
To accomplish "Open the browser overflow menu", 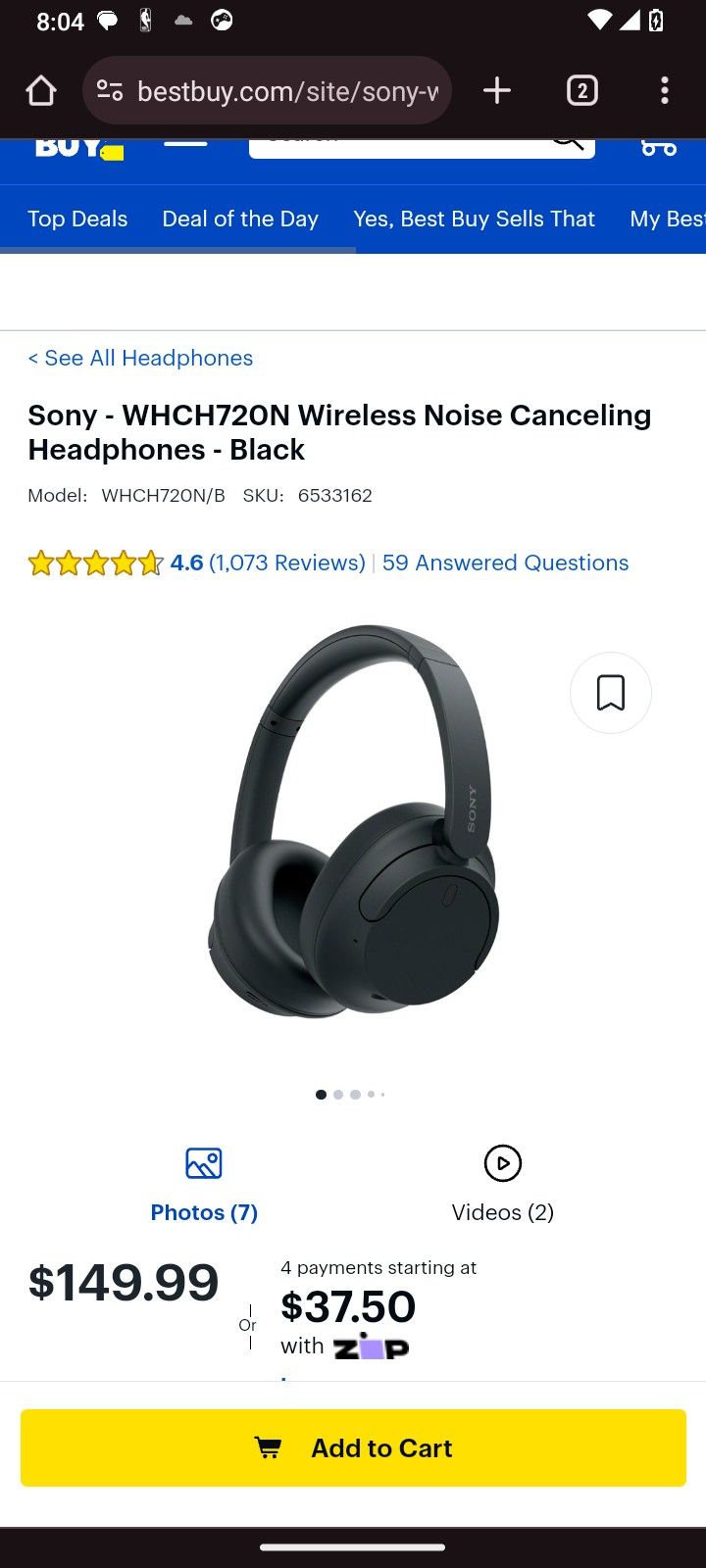I will tap(665, 91).
